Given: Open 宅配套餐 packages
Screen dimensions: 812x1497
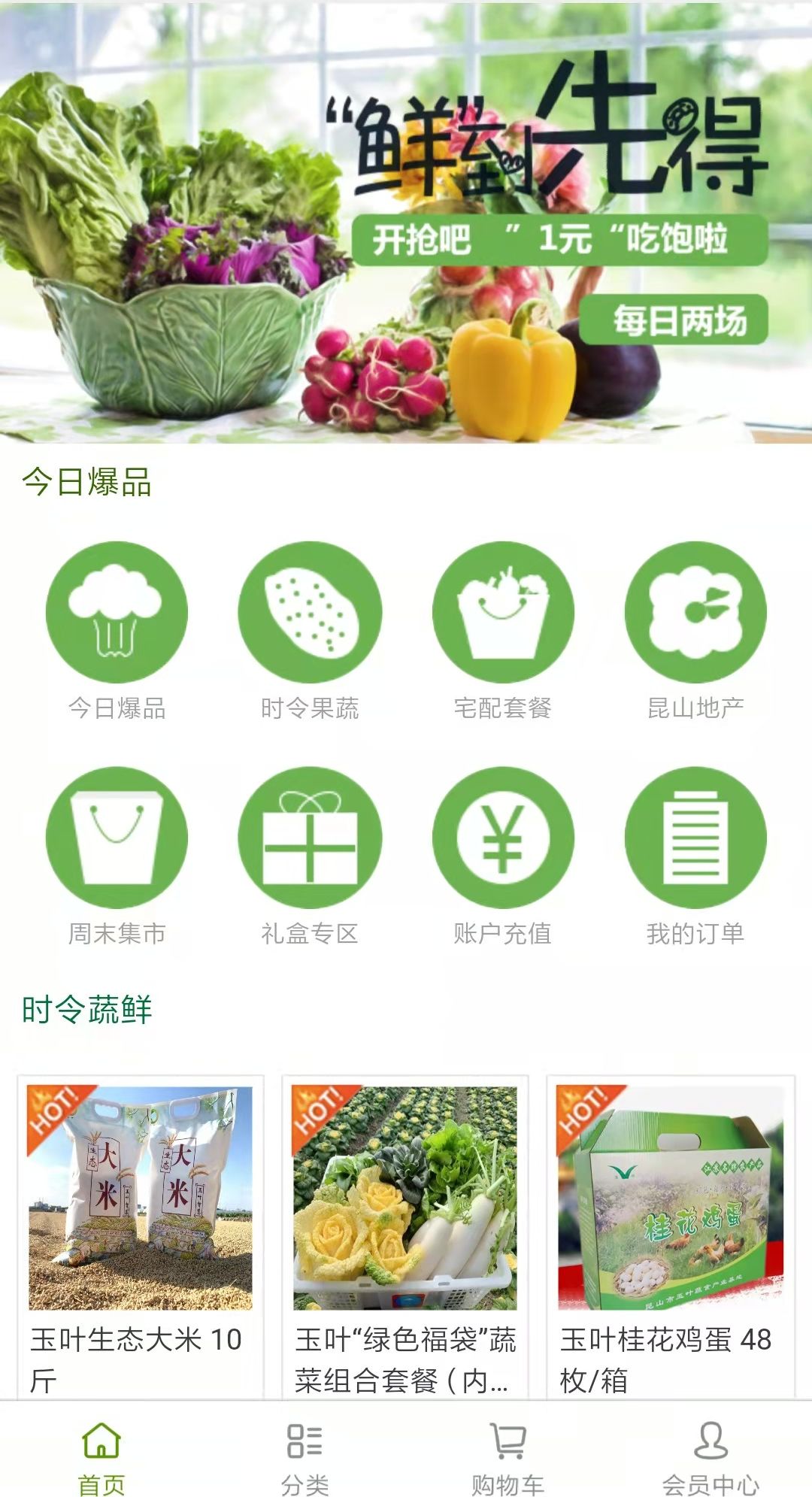Looking at the screenshot, I should 502,613.
